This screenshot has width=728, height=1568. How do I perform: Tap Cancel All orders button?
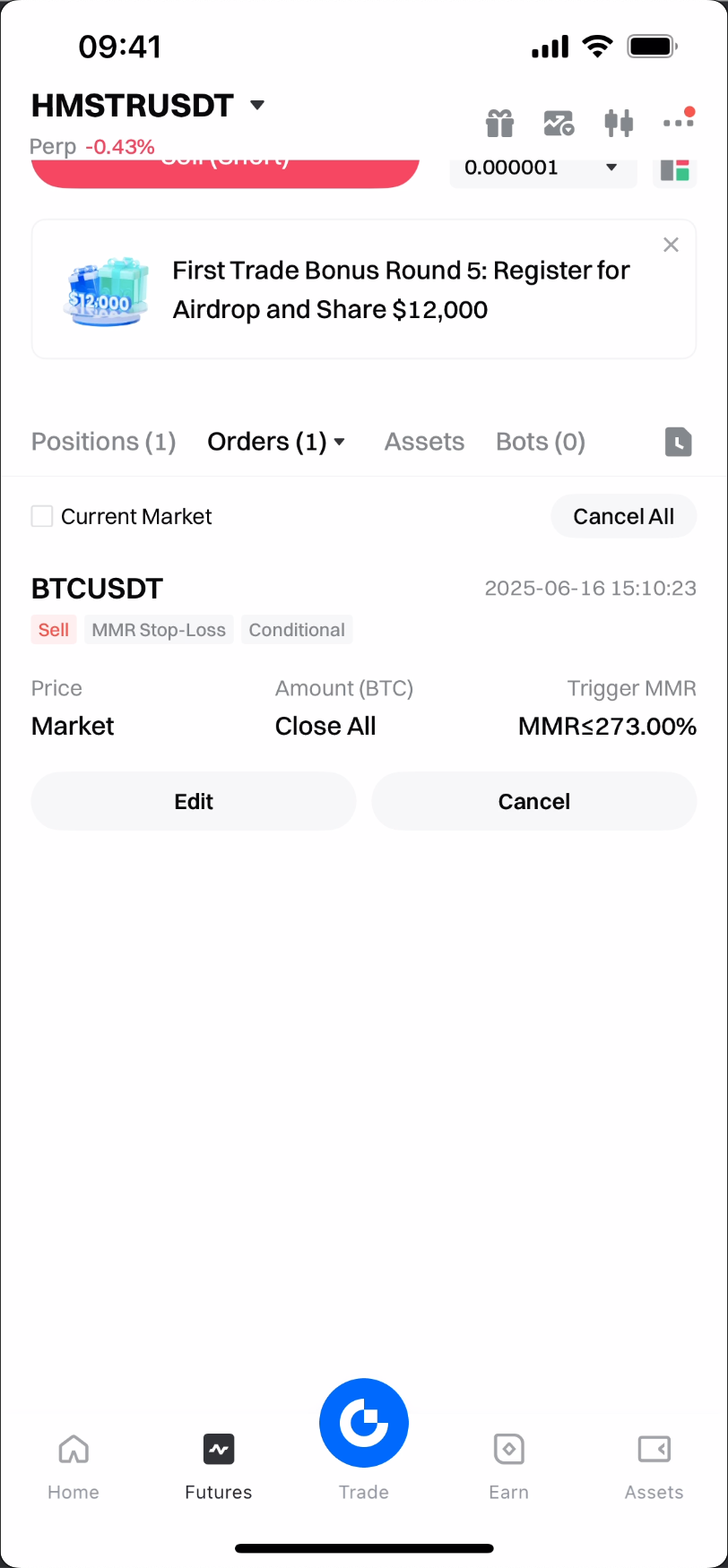[x=623, y=516]
